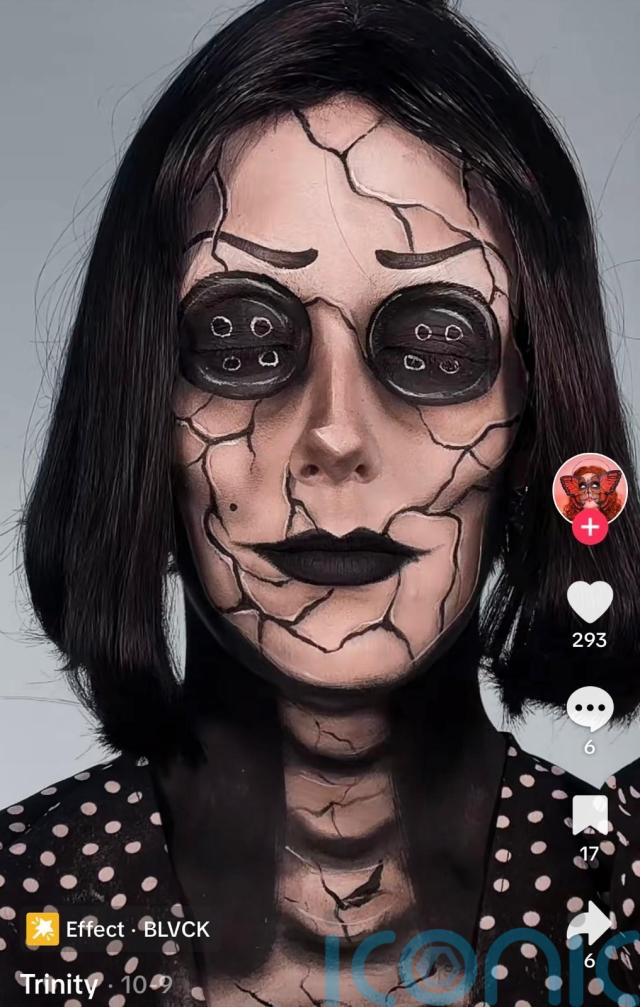Viewport: 640px width, 1007px height.
Task: Share this video via the arrow
Action: [590, 923]
